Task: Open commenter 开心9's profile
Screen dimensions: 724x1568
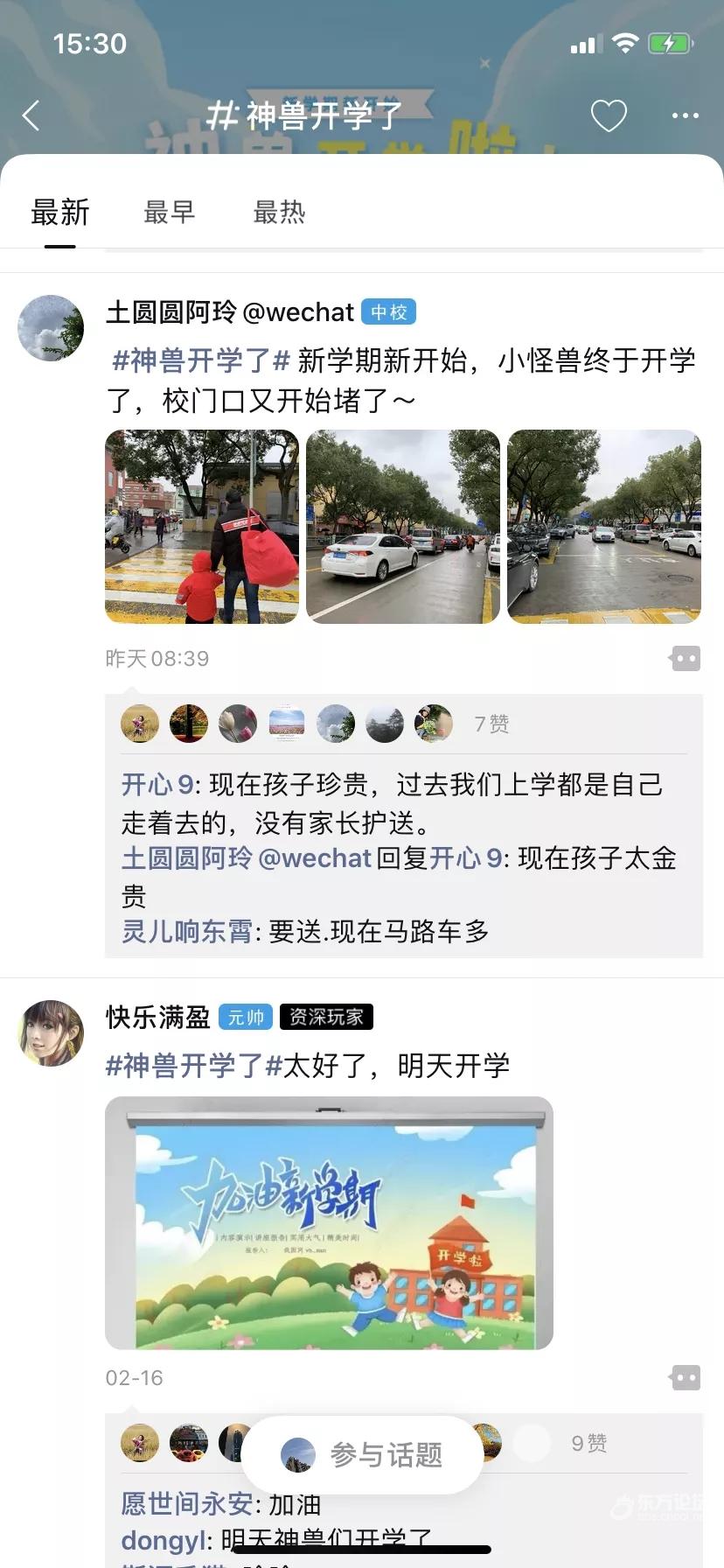Action: point(157,785)
